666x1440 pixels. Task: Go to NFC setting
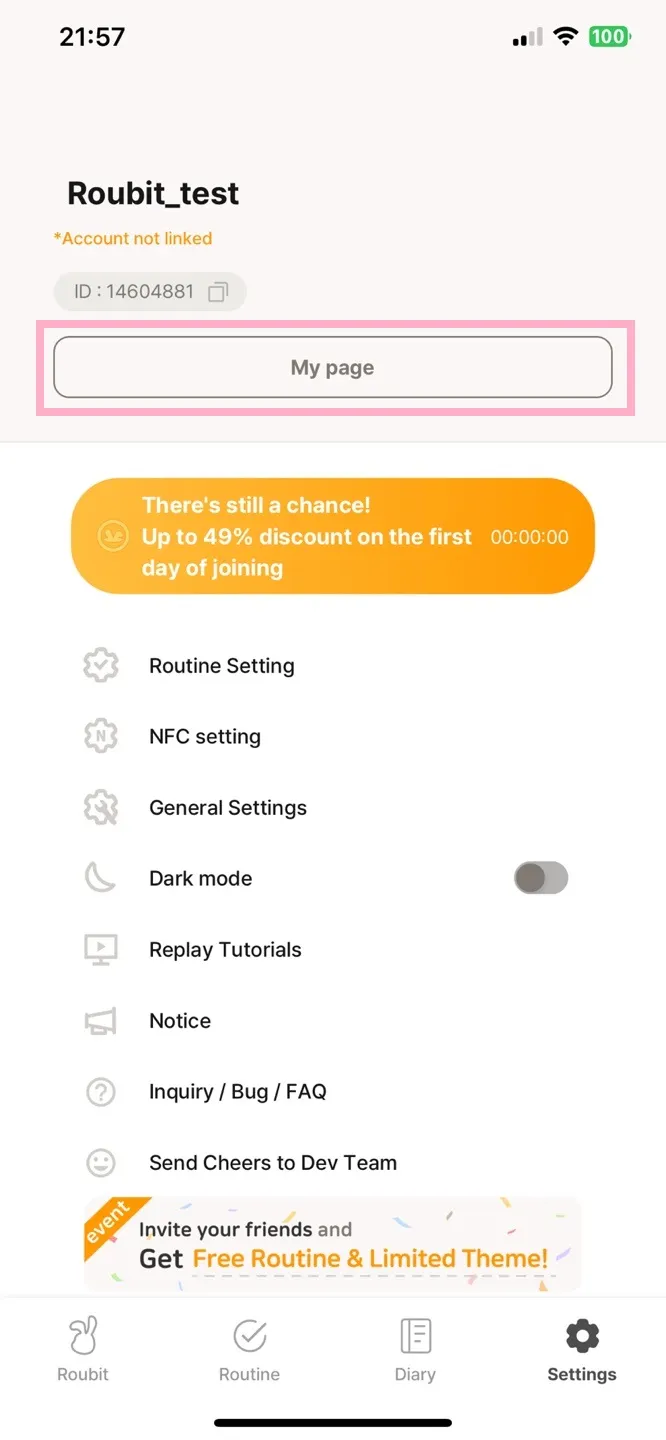(x=205, y=737)
